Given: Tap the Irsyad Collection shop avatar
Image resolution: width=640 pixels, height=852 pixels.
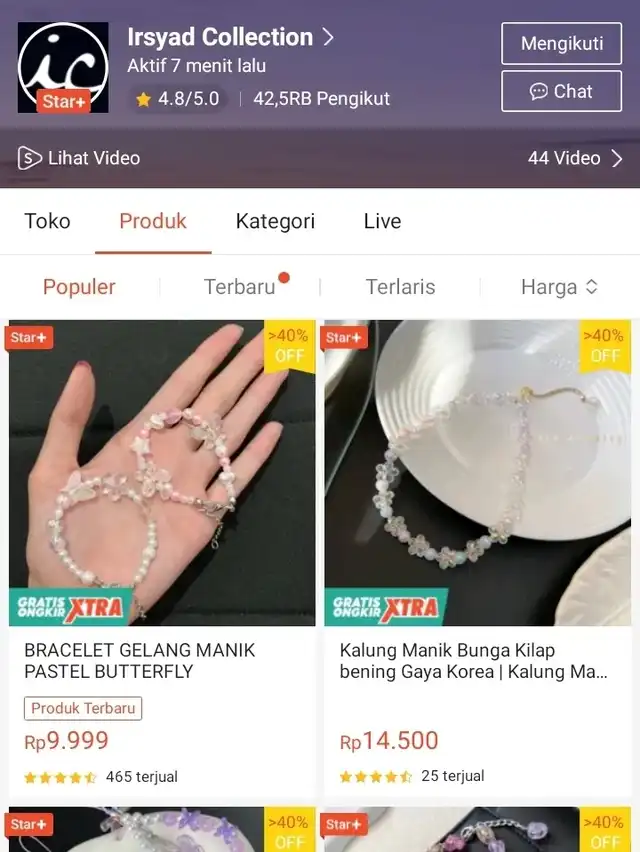Looking at the screenshot, I should [63, 67].
